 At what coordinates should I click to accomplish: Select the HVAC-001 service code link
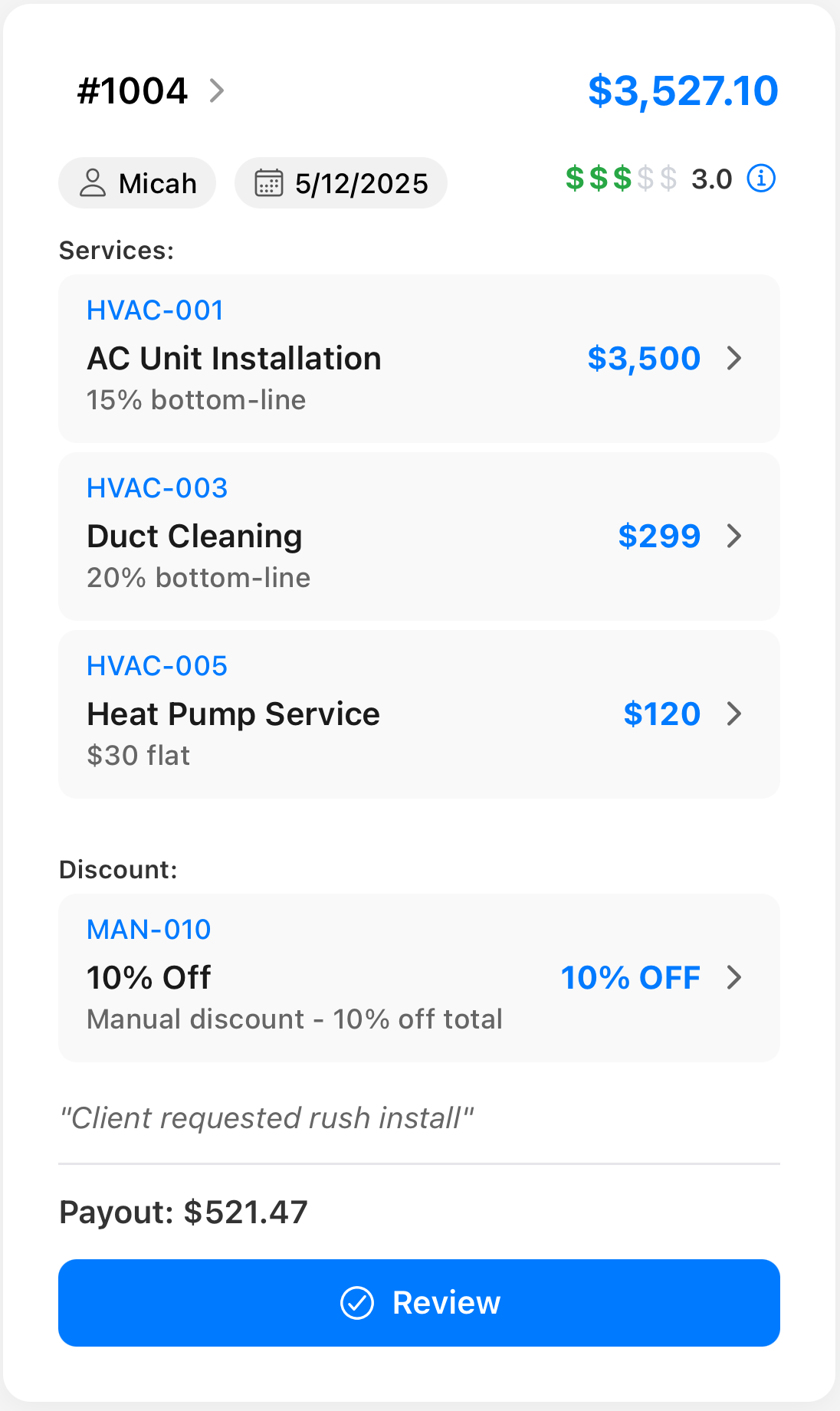coord(155,310)
